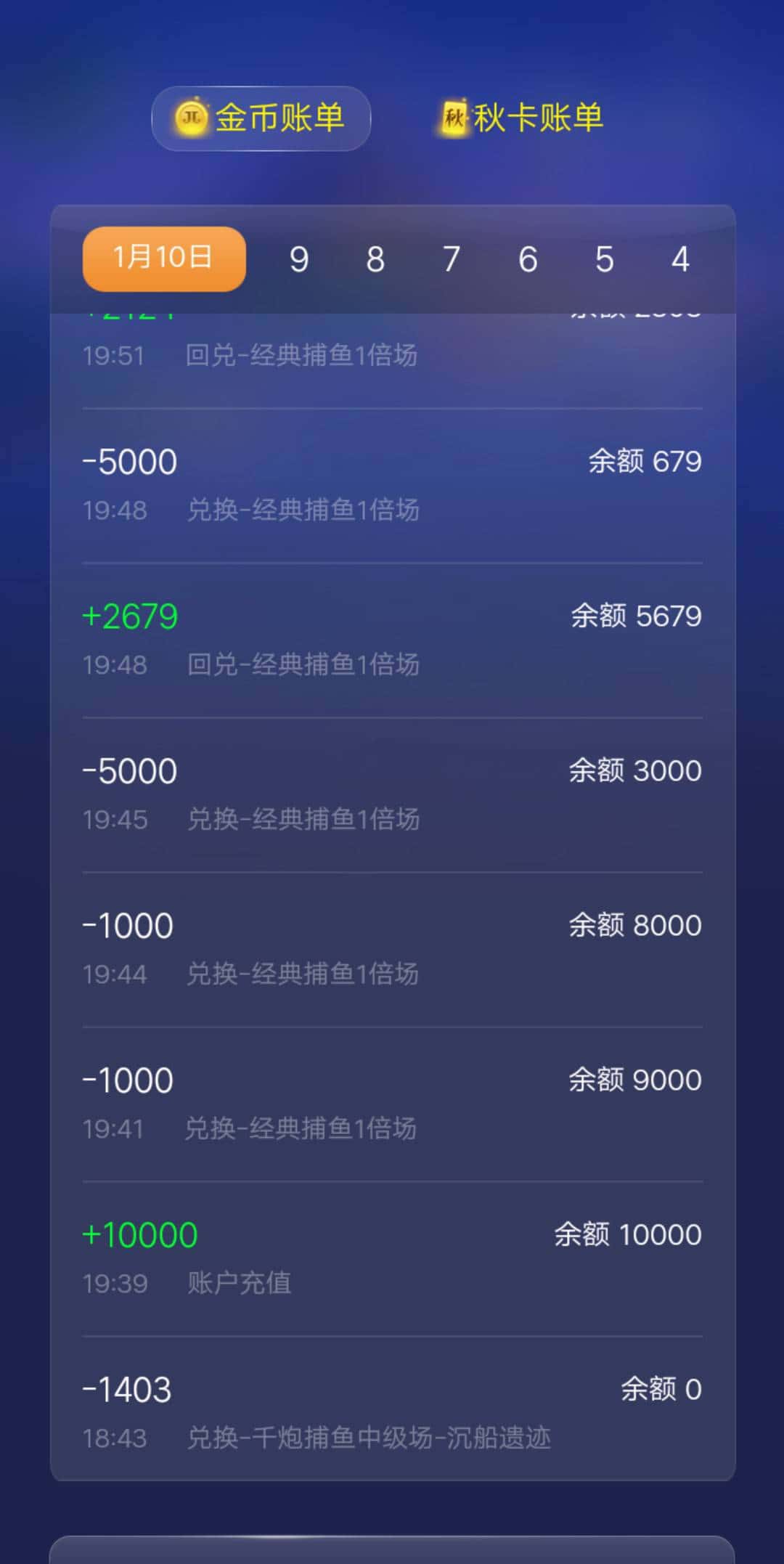Select the January 10 date filter
784x1564 pixels.
click(x=161, y=258)
